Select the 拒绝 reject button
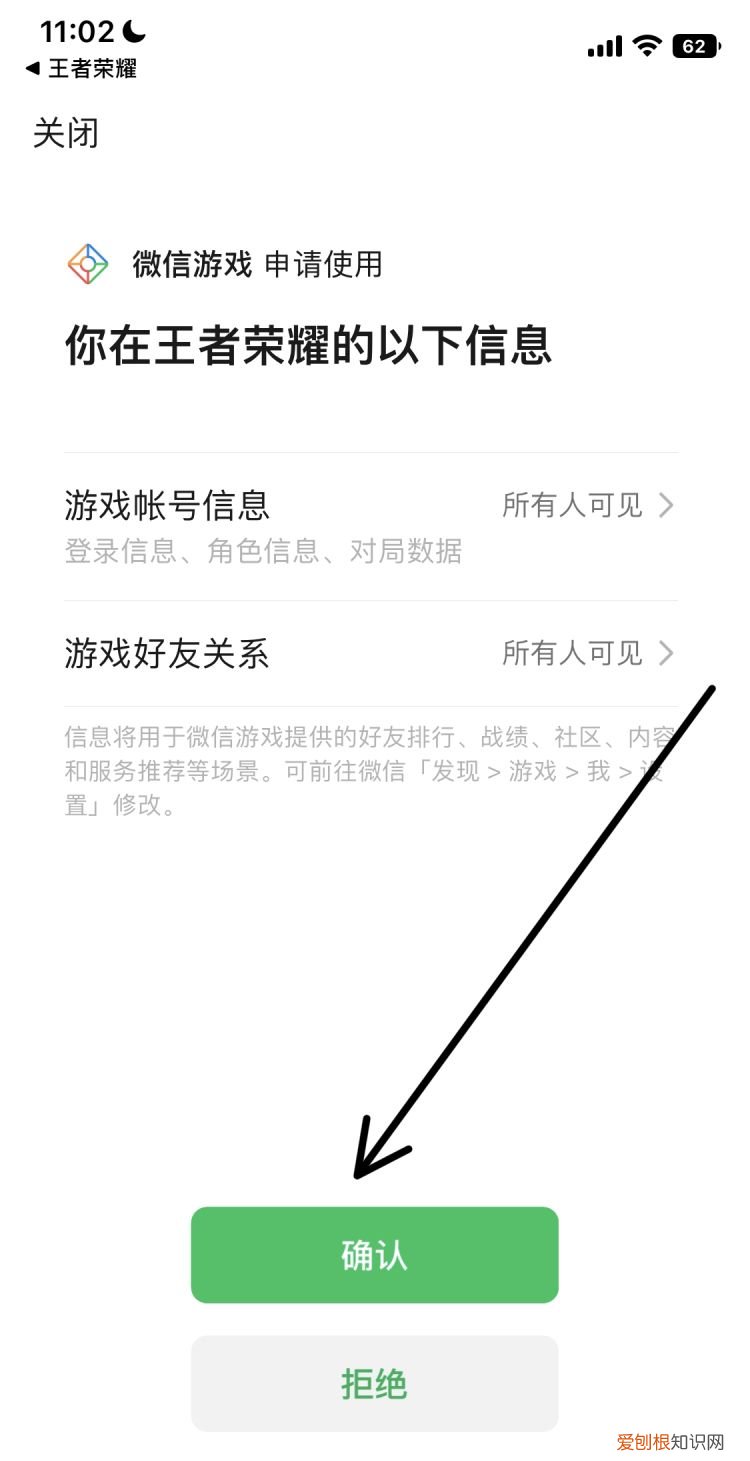Screen dimensions: 750x1461 coord(374,1384)
